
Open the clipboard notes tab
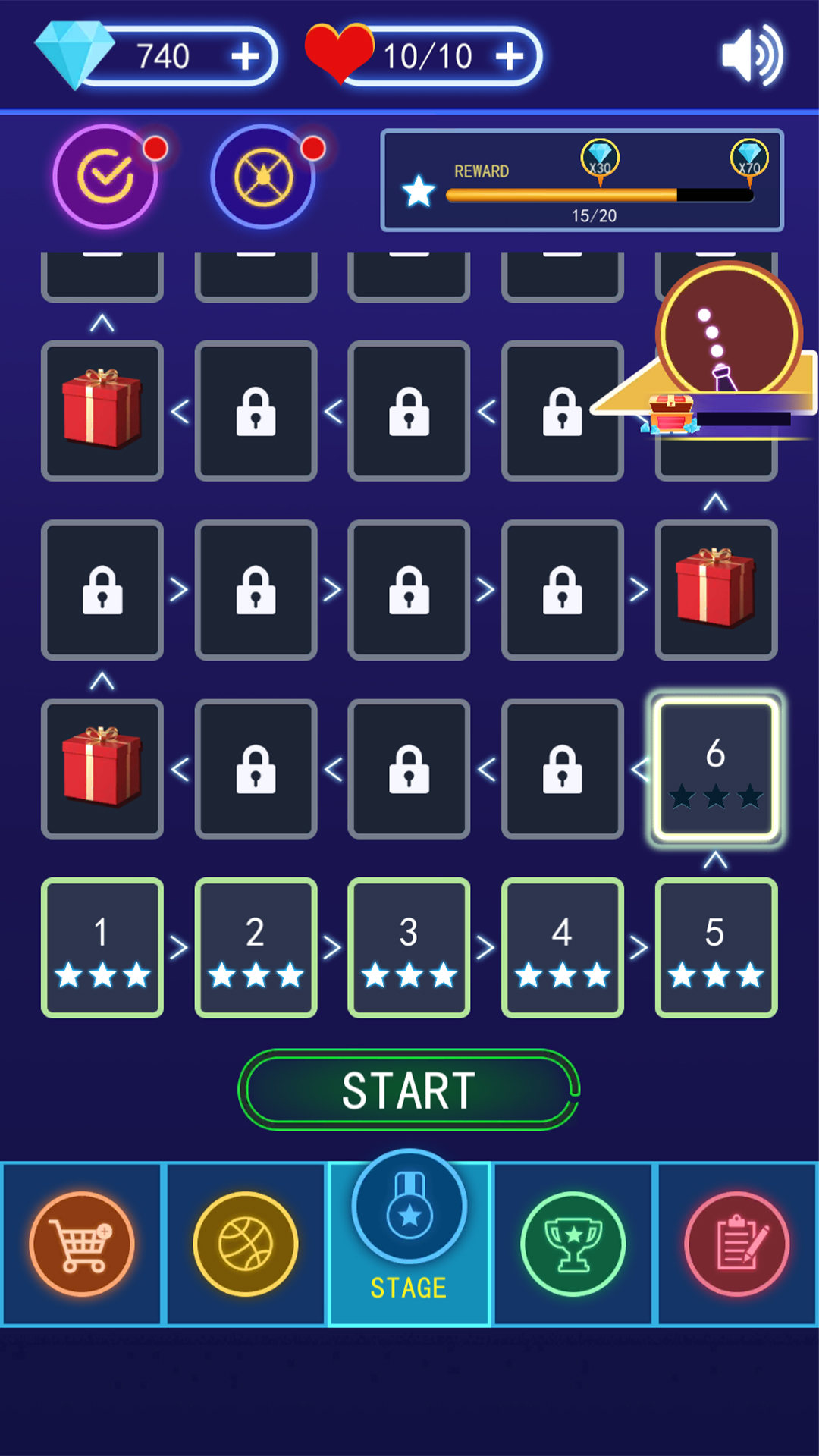click(x=736, y=1244)
